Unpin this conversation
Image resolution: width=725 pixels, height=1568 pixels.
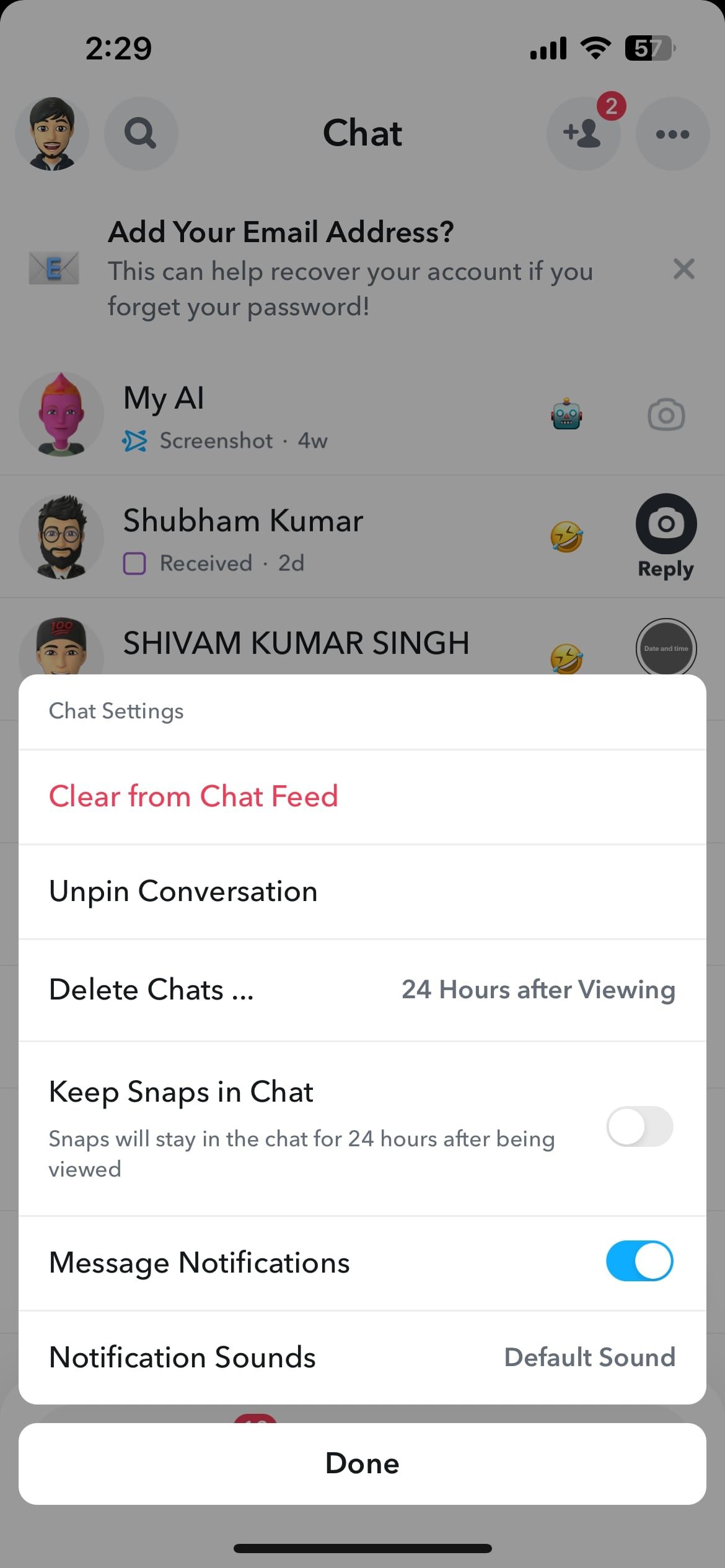coord(183,892)
